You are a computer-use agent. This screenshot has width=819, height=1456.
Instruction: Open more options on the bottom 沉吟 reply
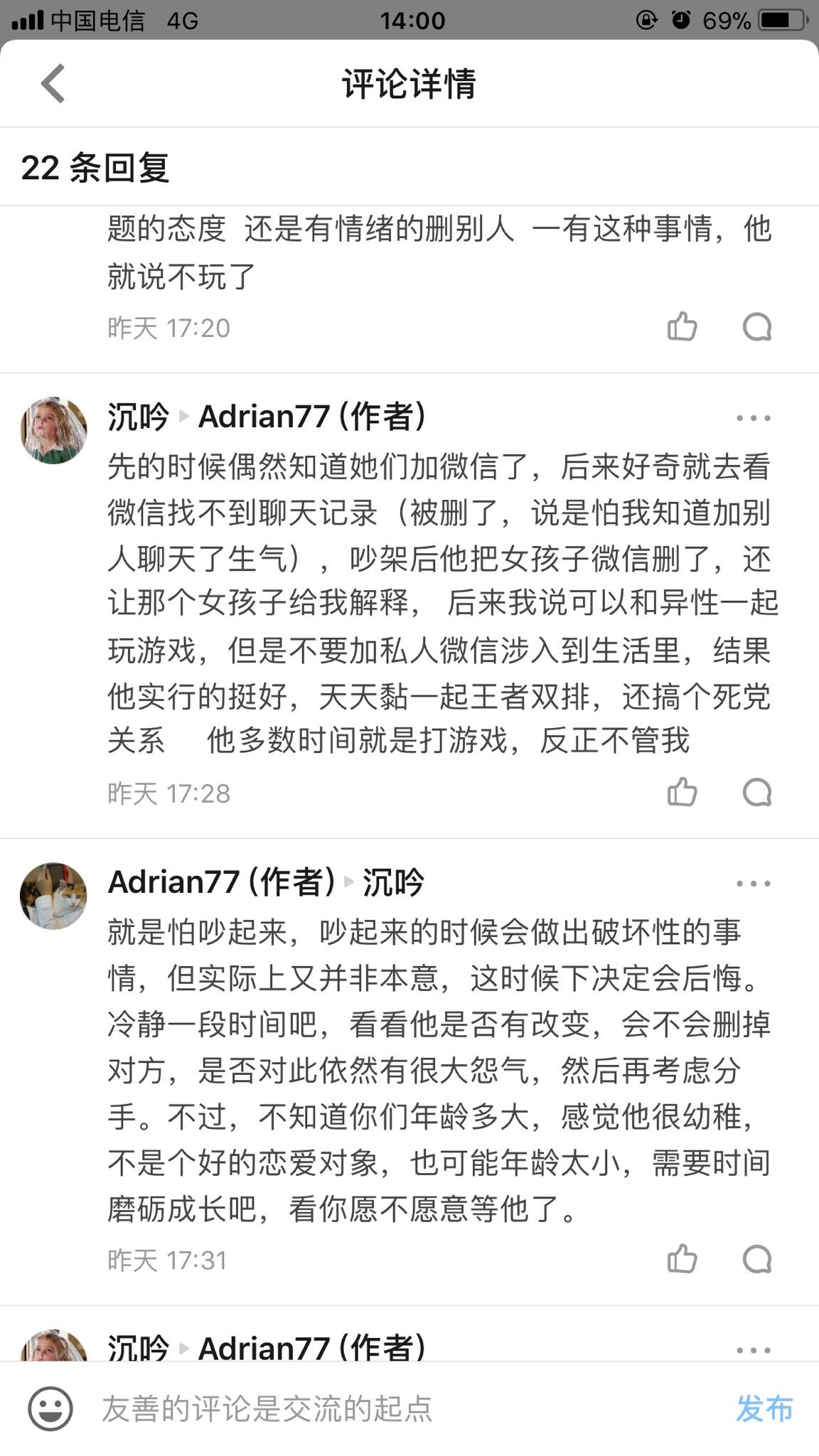tap(753, 1349)
